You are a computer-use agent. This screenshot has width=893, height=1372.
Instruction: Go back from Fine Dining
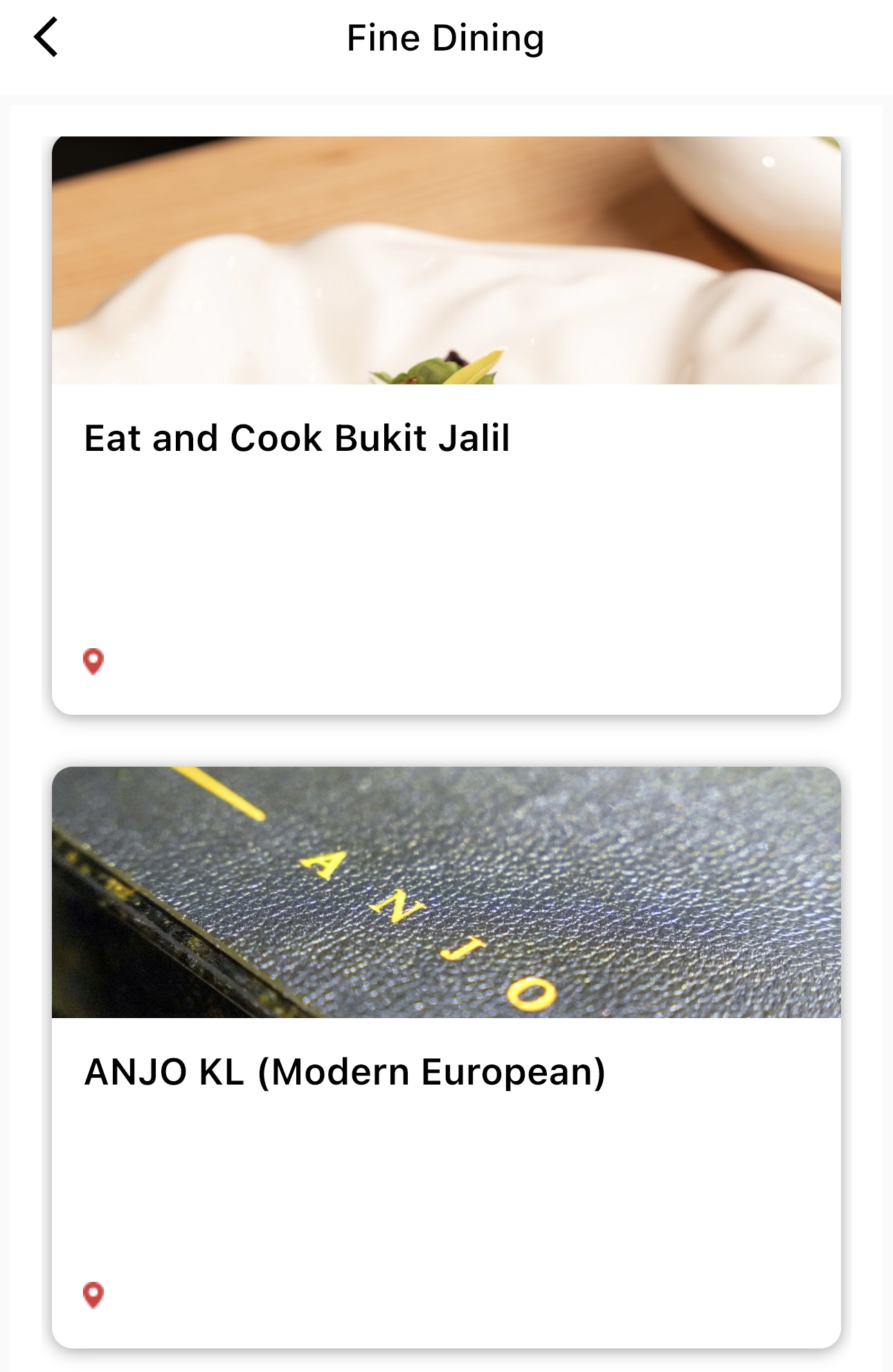(46, 37)
